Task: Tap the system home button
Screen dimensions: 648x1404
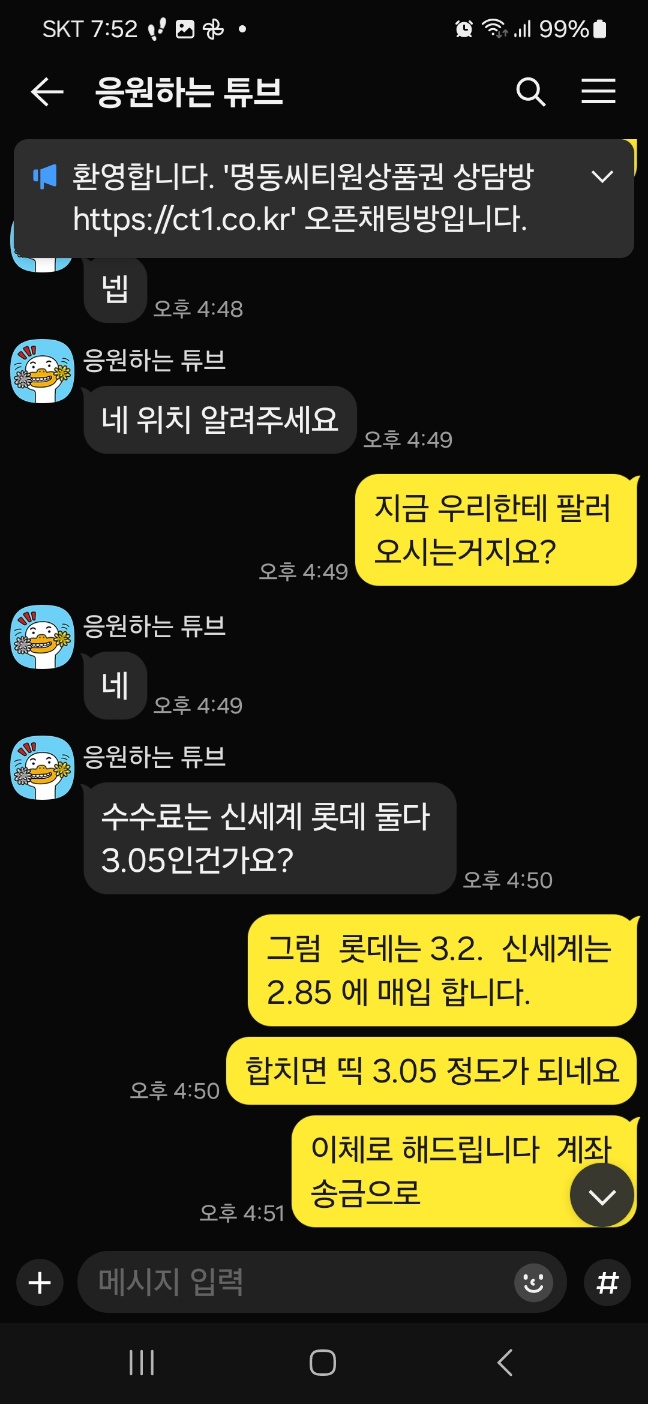Action: (x=322, y=1362)
